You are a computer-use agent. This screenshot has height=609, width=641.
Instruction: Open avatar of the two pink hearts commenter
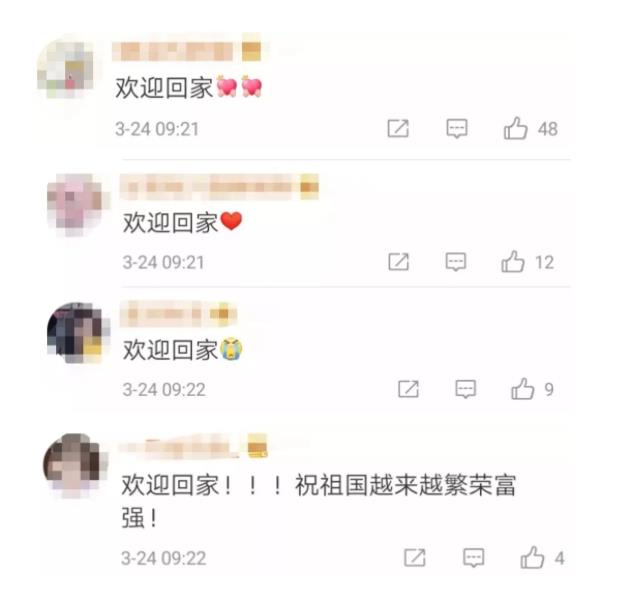pyautogui.click(x=67, y=68)
